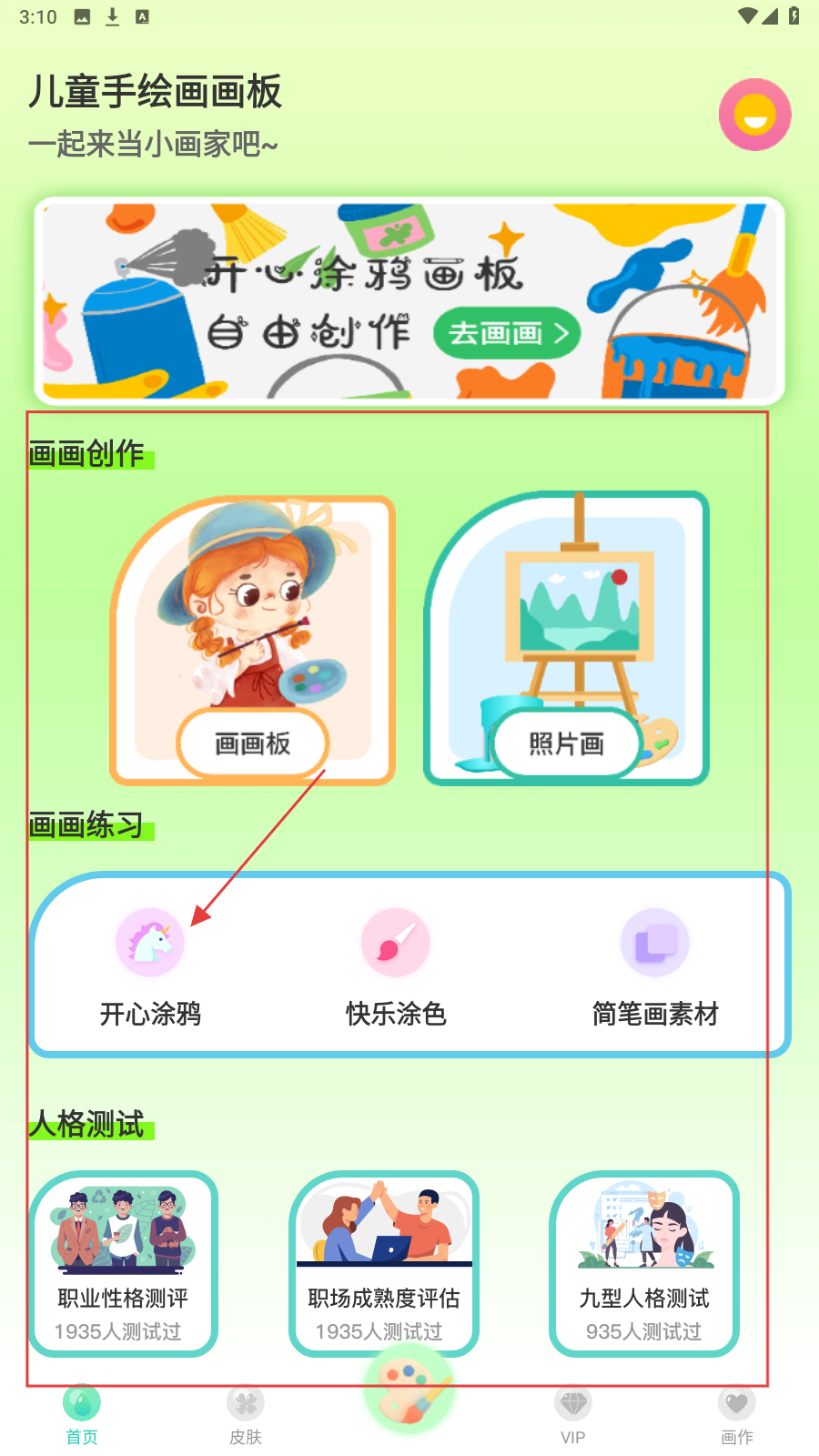Switch to the 皮肤 tab
The image size is (819, 1456).
[x=246, y=1416]
